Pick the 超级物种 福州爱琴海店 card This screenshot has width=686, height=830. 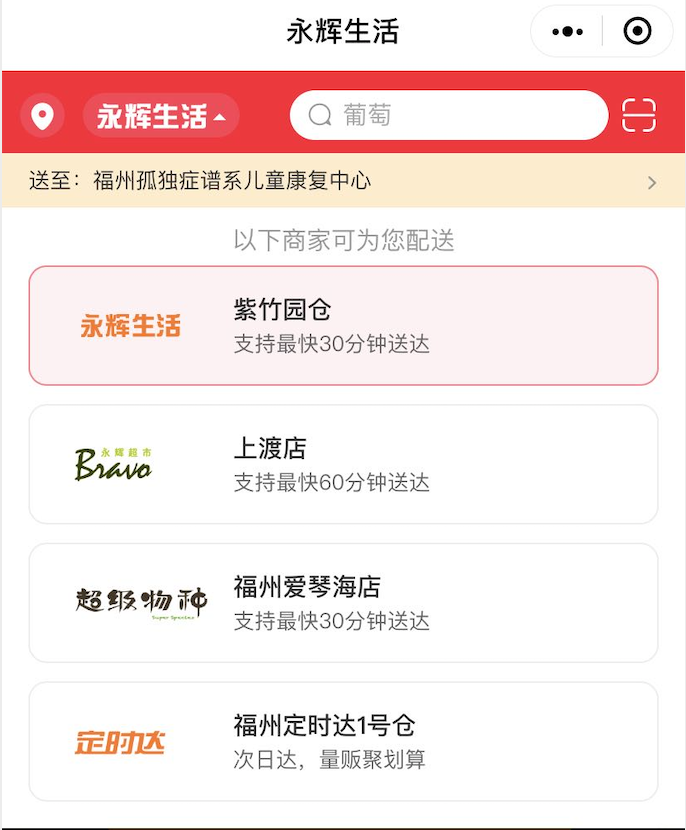(343, 603)
